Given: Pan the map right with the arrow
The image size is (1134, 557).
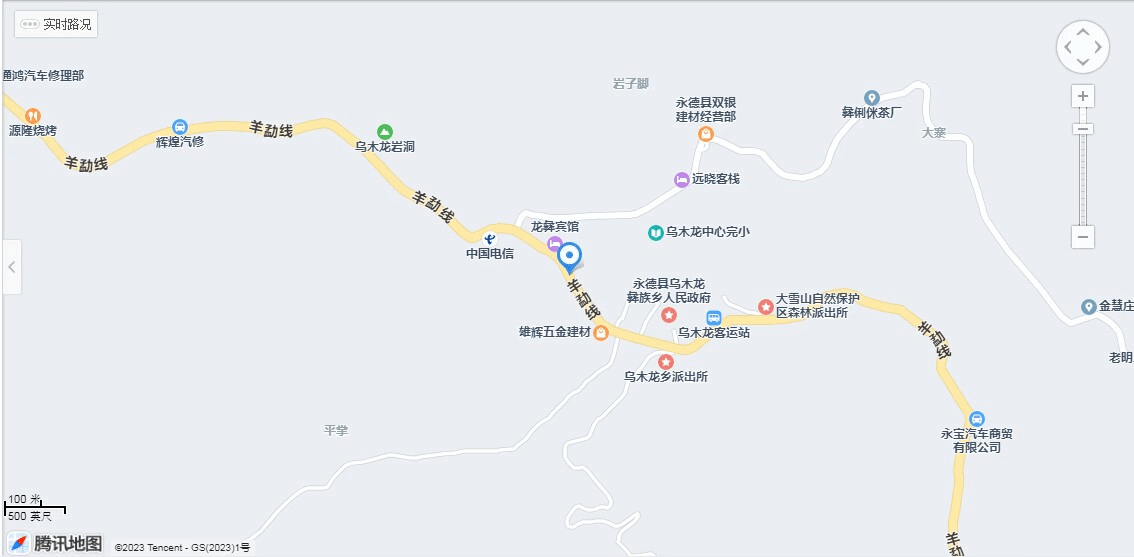Looking at the screenshot, I should coord(1098,47).
